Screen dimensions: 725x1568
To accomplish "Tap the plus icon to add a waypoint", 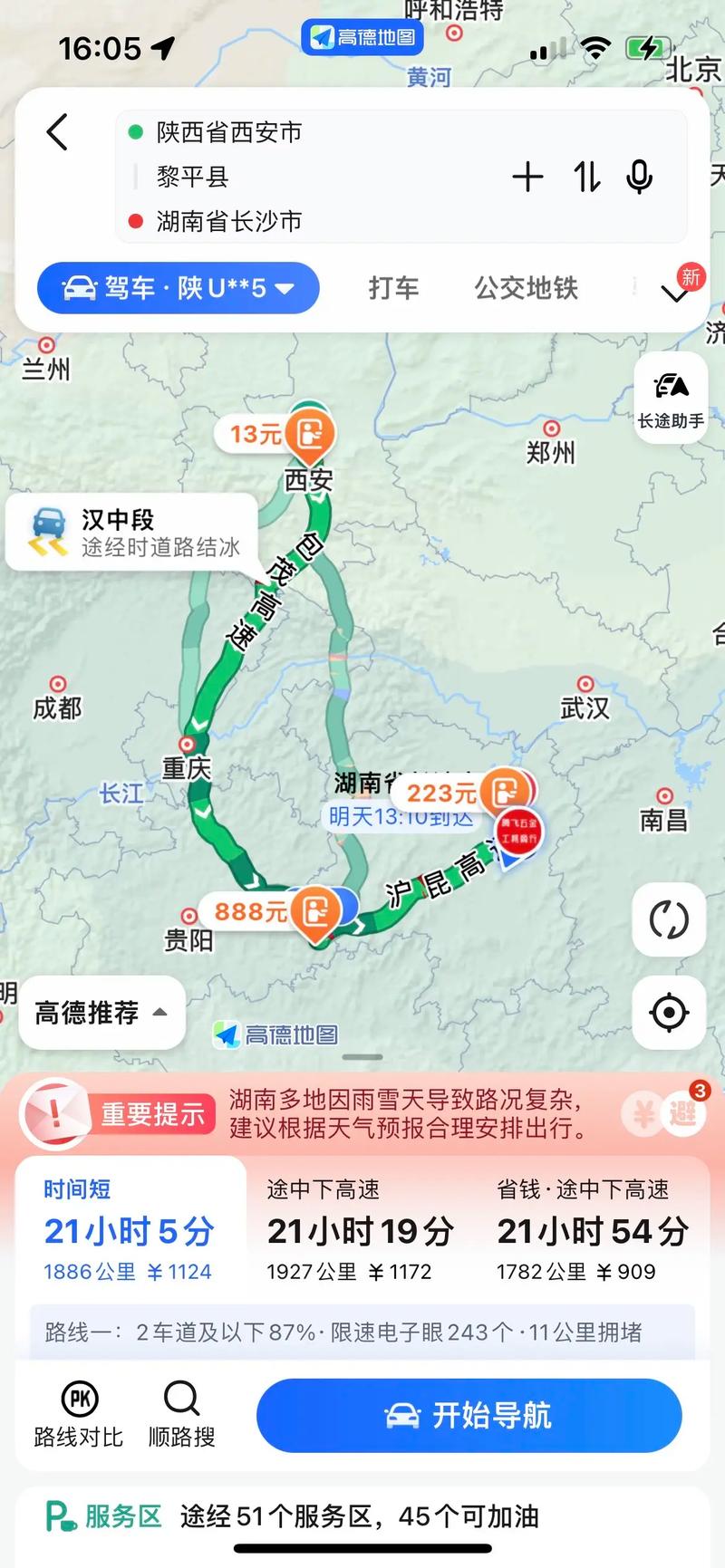I will pyautogui.click(x=527, y=177).
